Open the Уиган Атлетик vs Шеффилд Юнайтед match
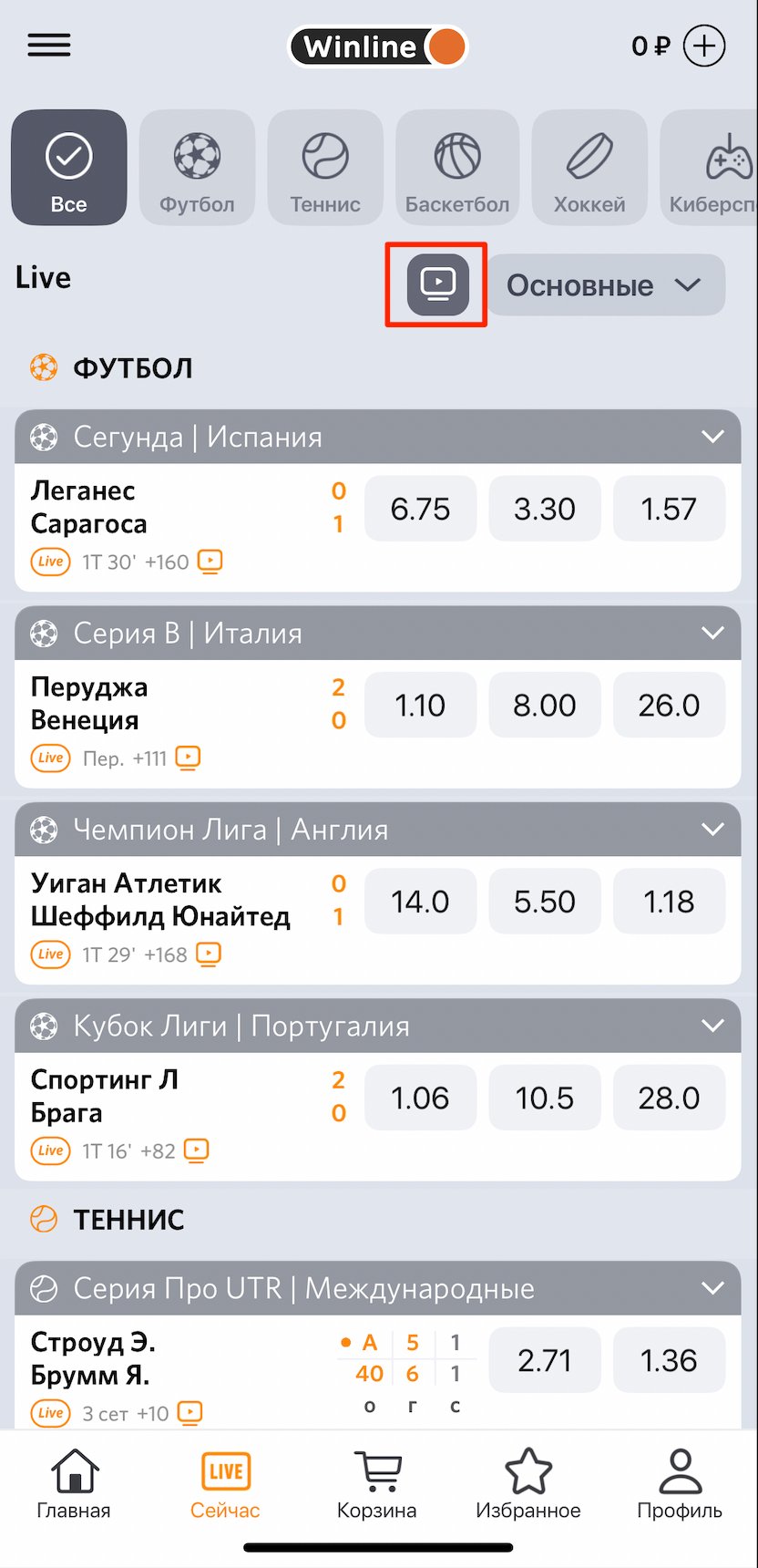The image size is (758, 1568). pyautogui.click(x=160, y=901)
